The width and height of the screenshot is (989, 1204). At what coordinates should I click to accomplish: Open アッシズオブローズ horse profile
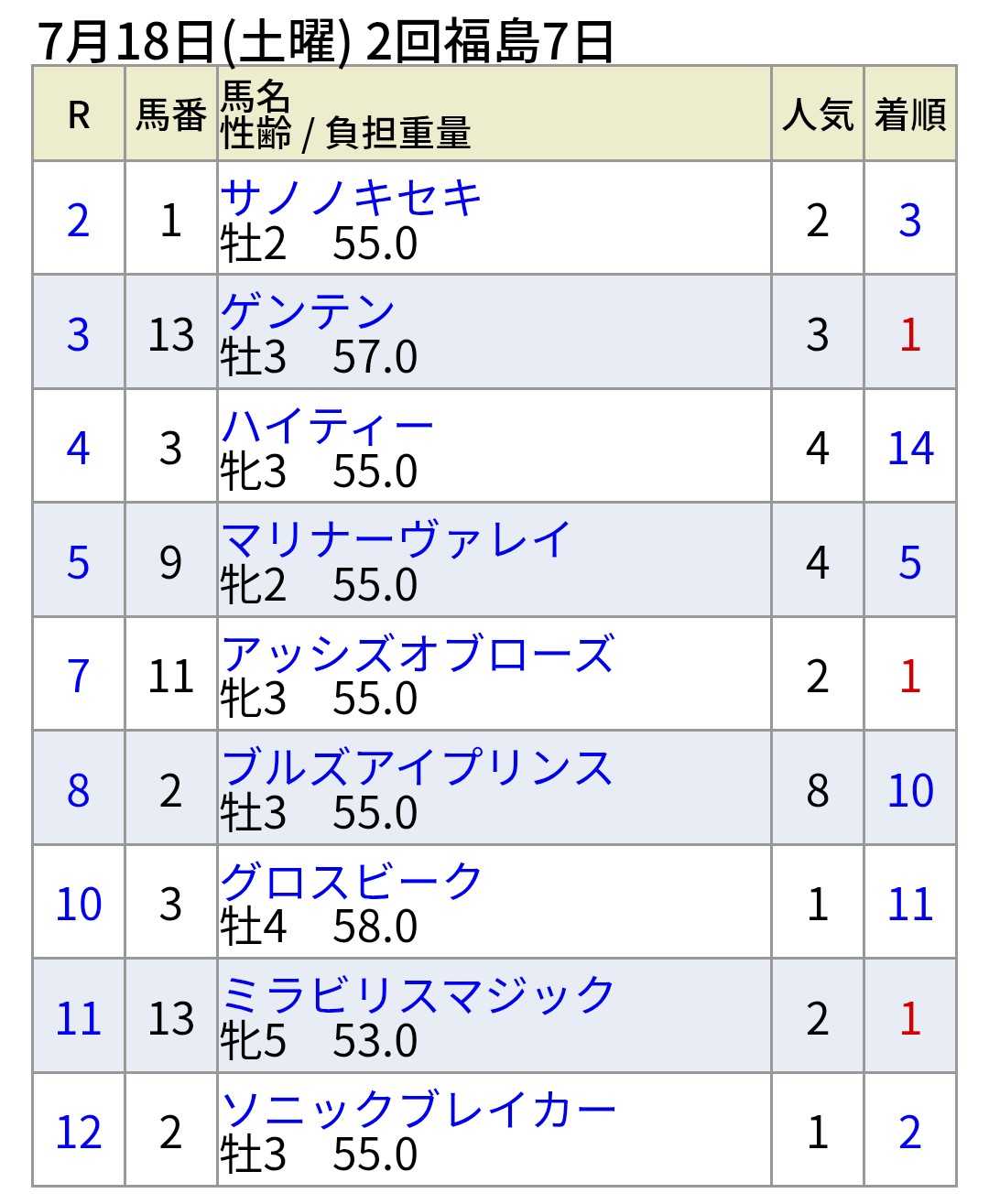tap(418, 654)
